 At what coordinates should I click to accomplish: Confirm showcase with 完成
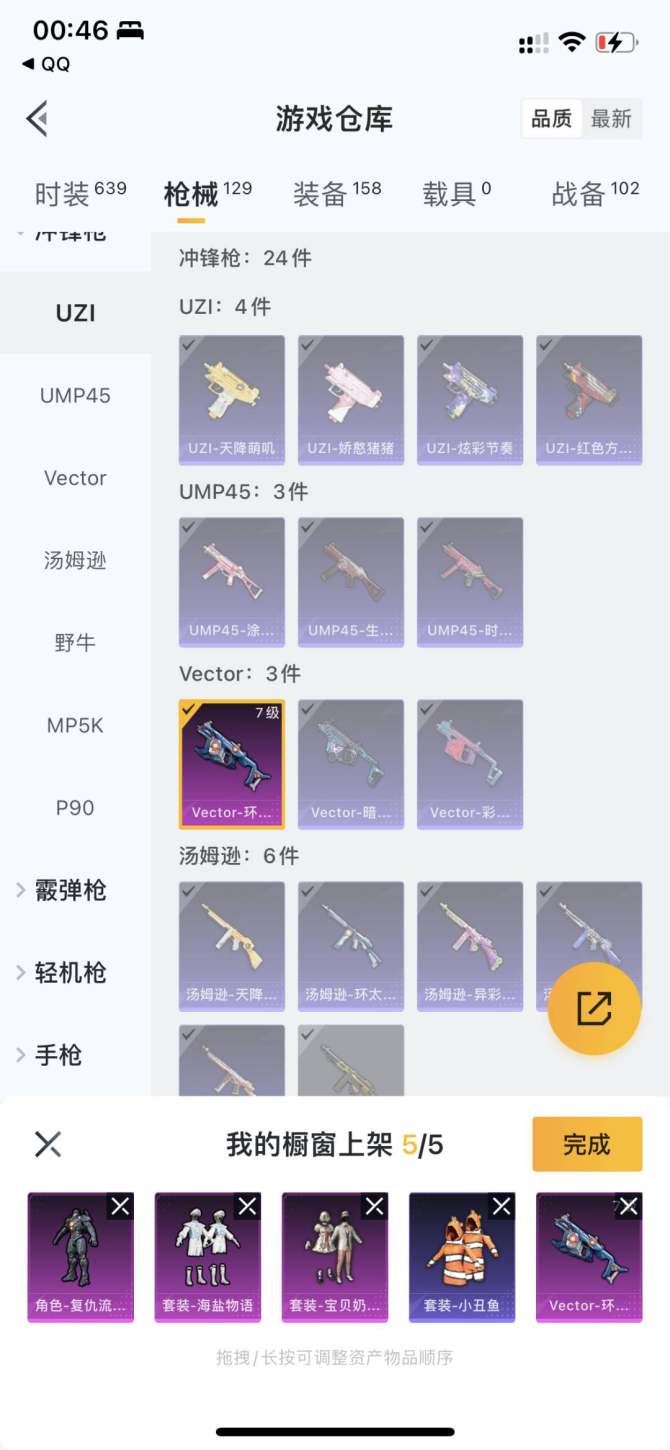pyautogui.click(x=586, y=1144)
